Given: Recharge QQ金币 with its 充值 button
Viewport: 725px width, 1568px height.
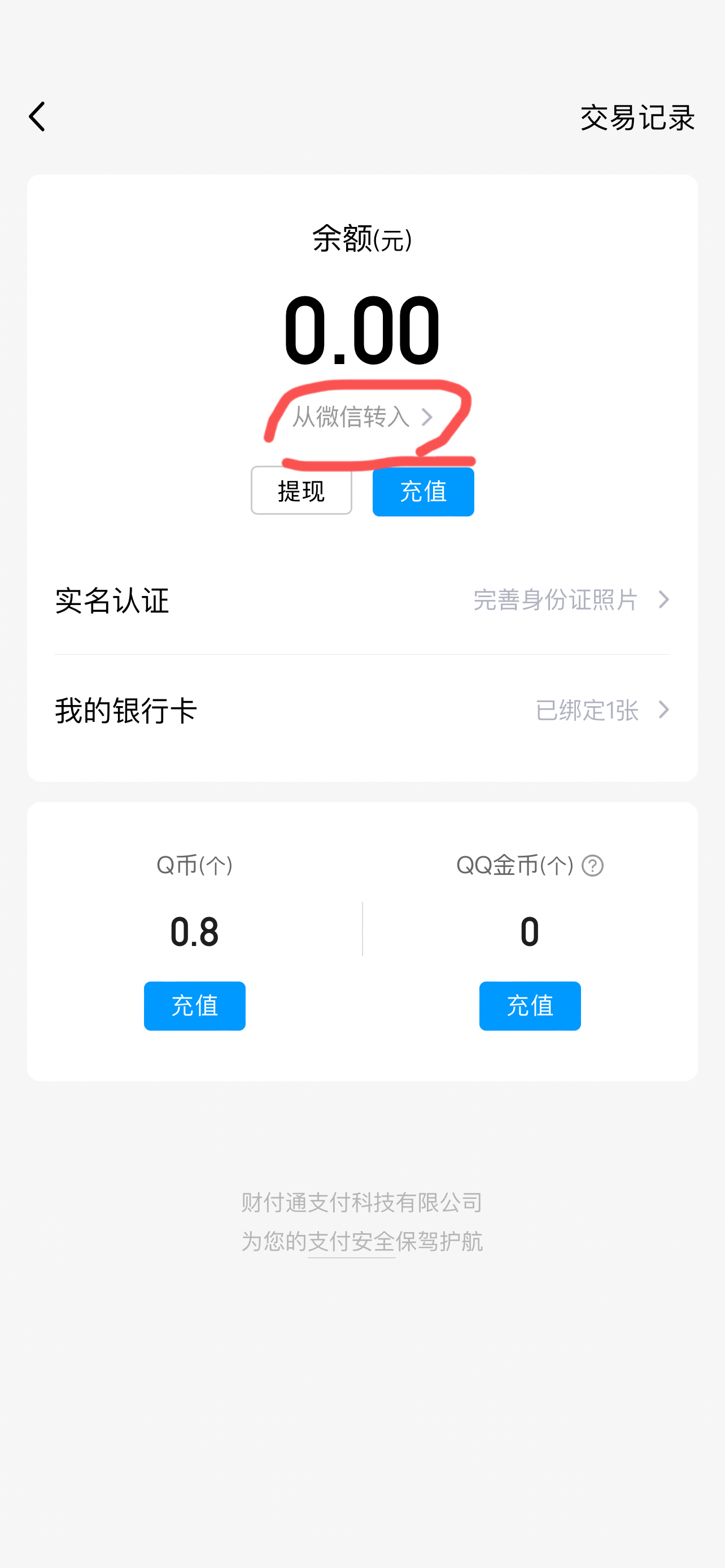Looking at the screenshot, I should 530,1006.
